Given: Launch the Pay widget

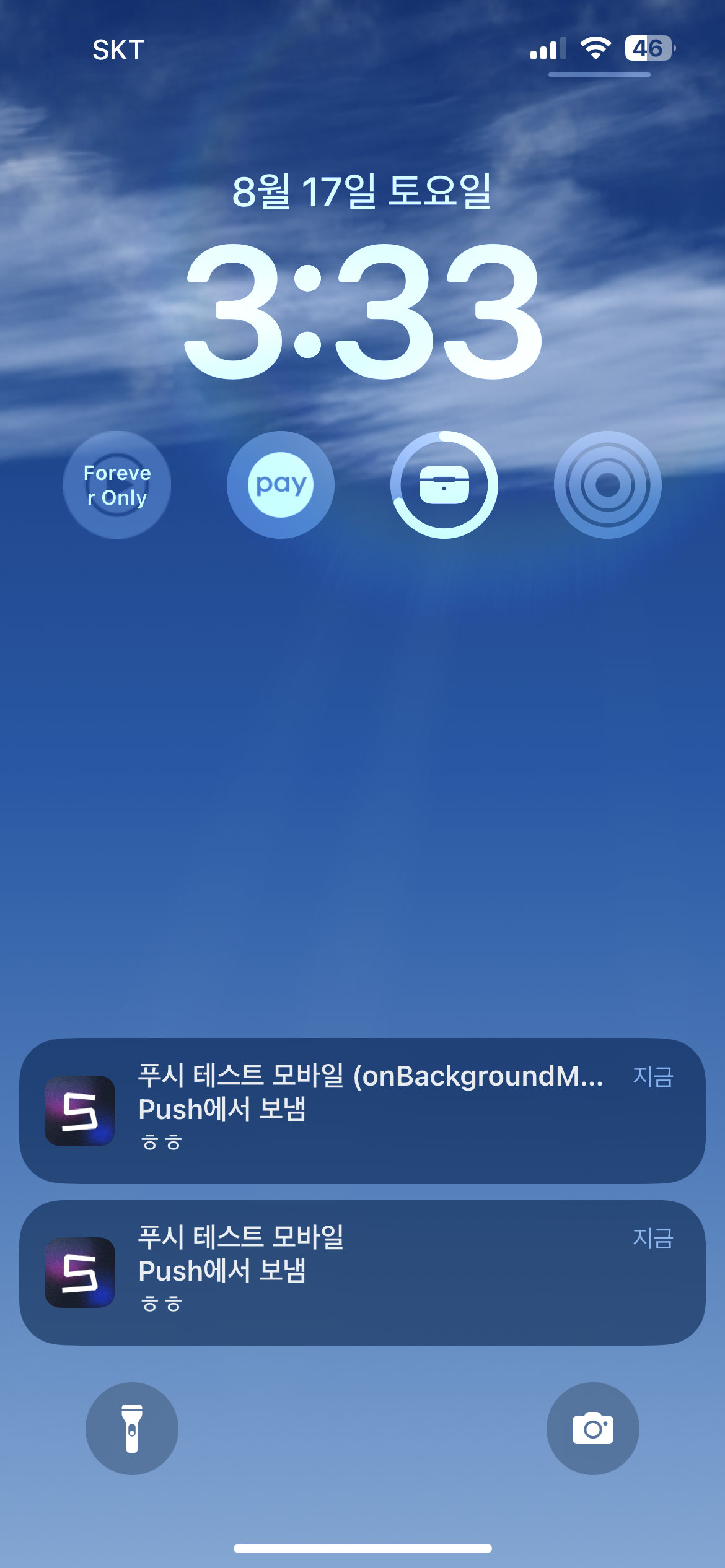Looking at the screenshot, I should coord(281,485).
